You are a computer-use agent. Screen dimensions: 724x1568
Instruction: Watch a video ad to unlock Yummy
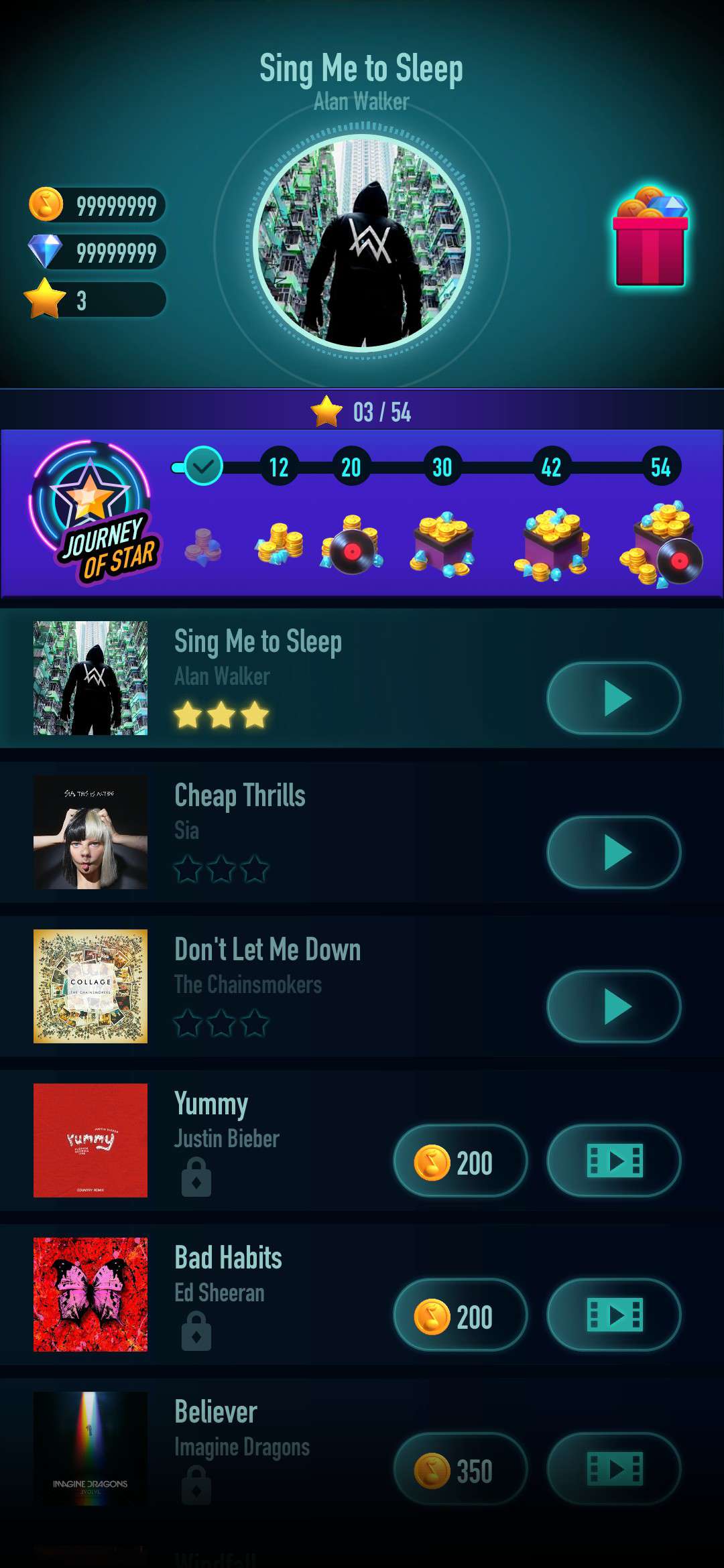pyautogui.click(x=613, y=1161)
